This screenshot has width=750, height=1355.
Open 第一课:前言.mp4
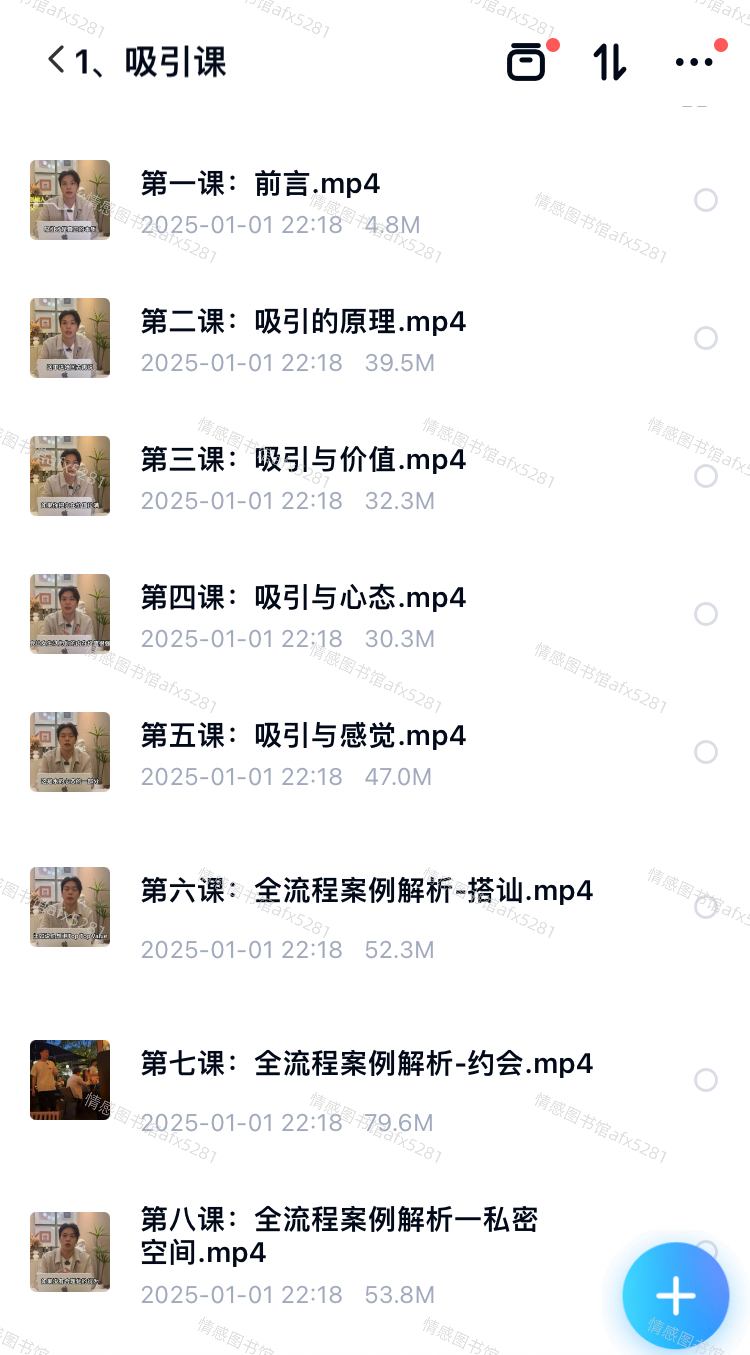pyautogui.click(x=260, y=185)
